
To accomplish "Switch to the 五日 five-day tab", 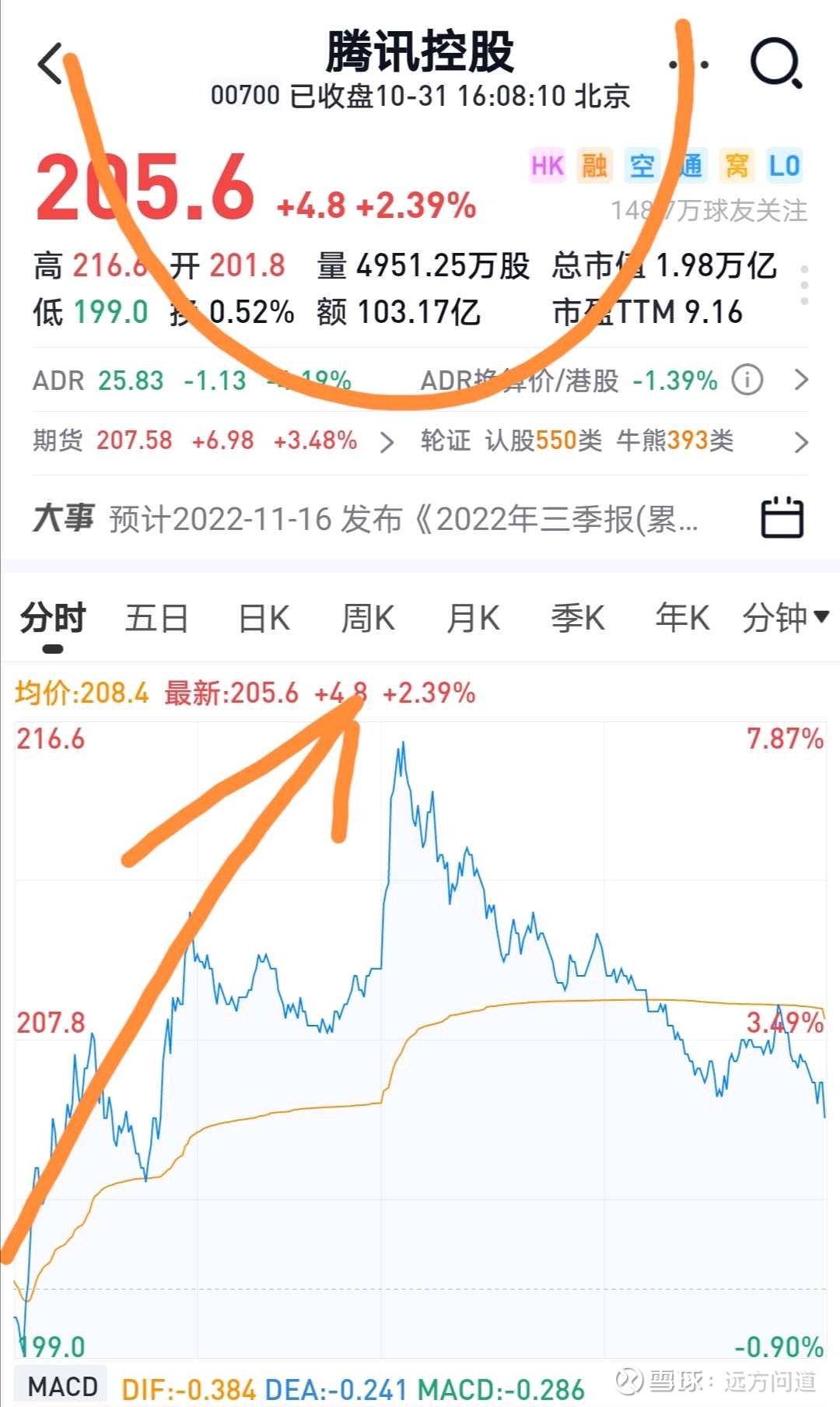I will 156,617.
